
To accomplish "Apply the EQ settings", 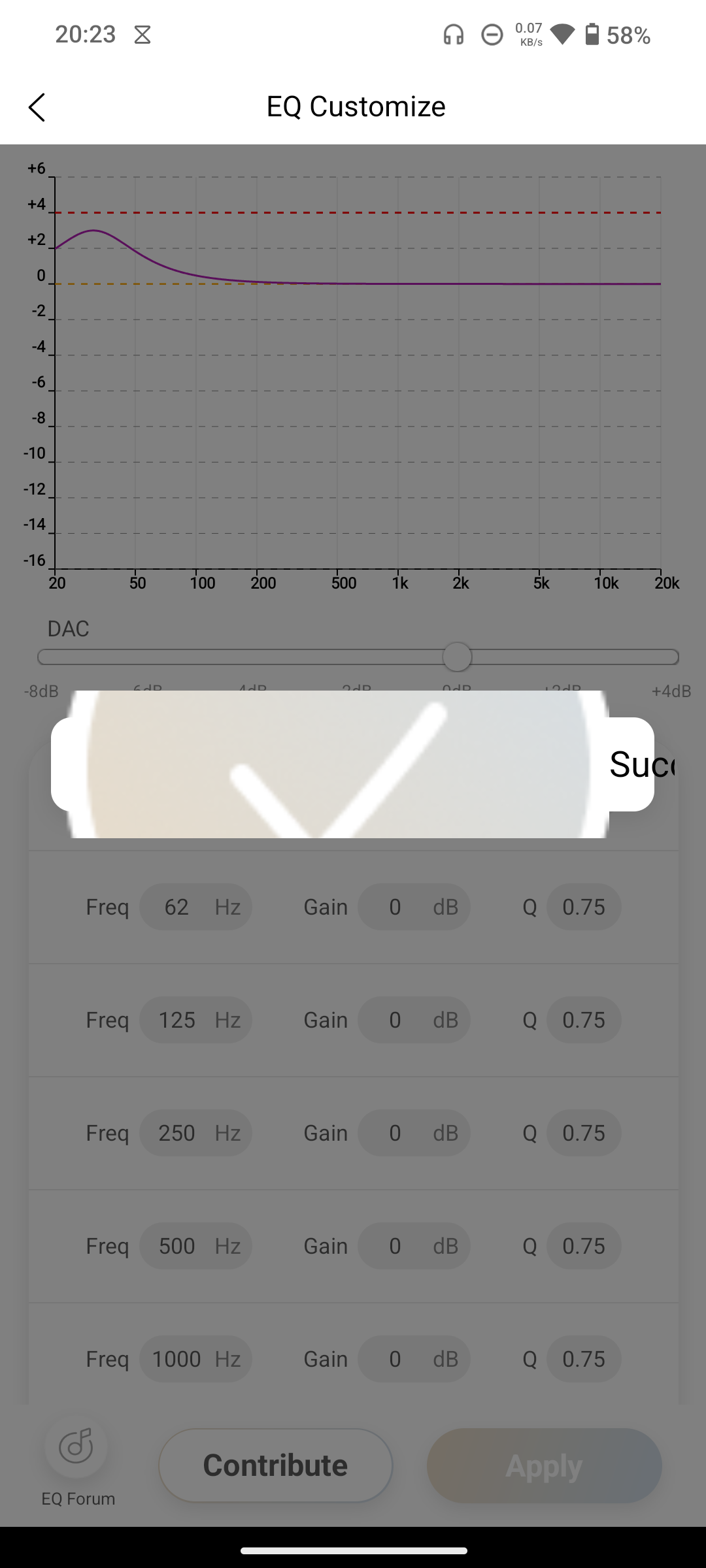I will click(x=544, y=1465).
